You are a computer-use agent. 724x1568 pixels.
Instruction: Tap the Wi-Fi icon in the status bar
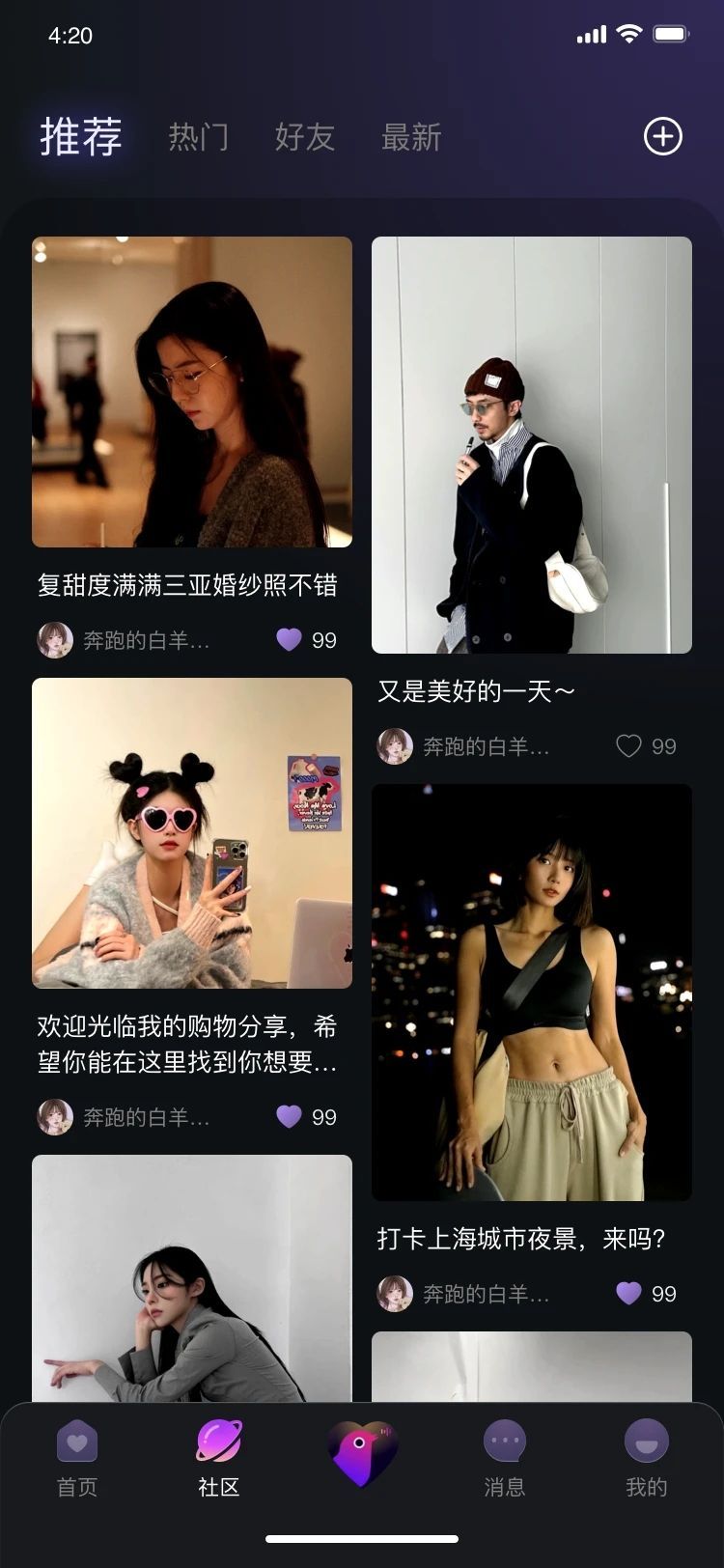[x=628, y=34]
